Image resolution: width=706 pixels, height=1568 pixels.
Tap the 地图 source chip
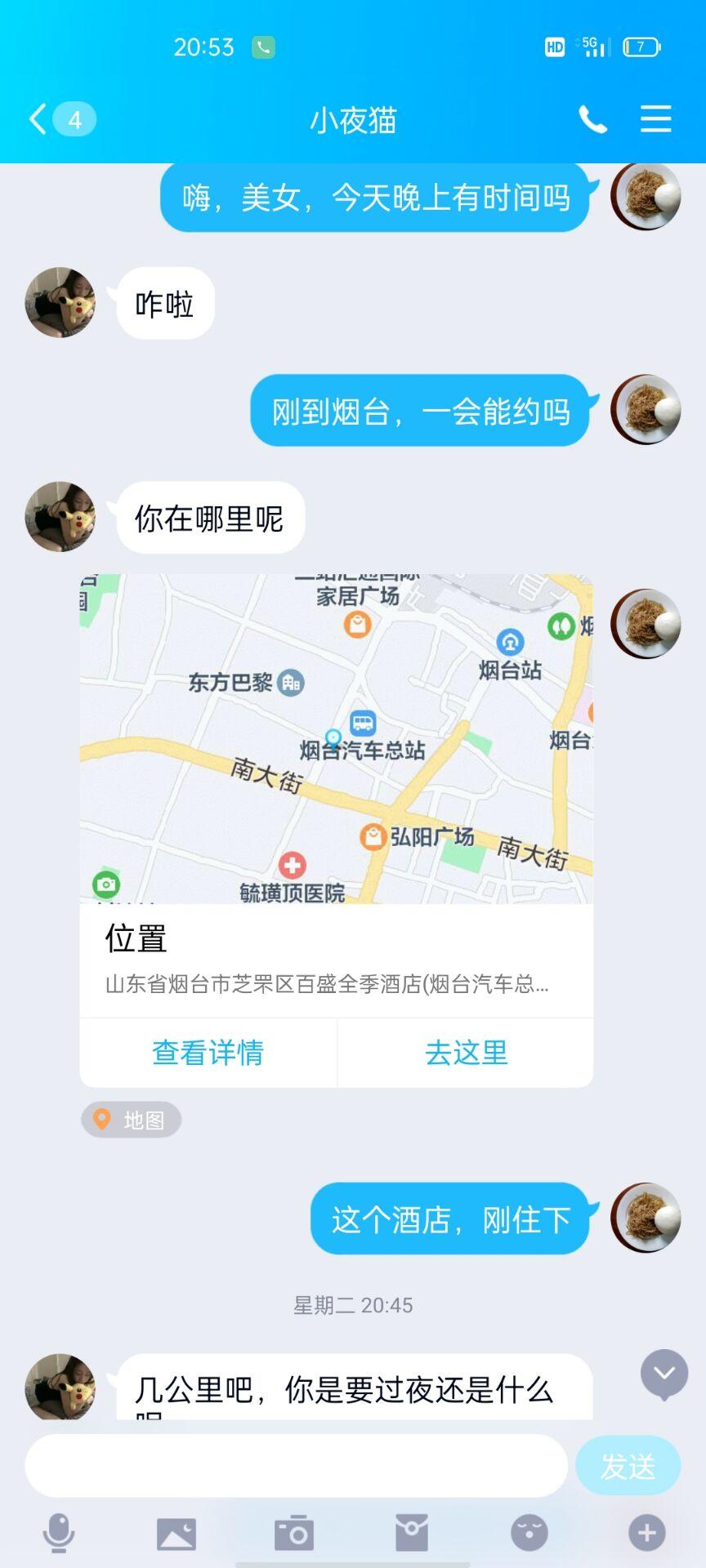[131, 1120]
